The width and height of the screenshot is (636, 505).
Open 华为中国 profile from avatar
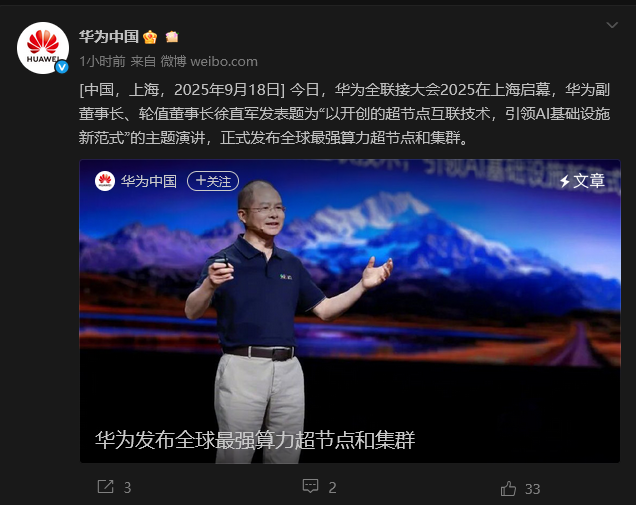43,47
